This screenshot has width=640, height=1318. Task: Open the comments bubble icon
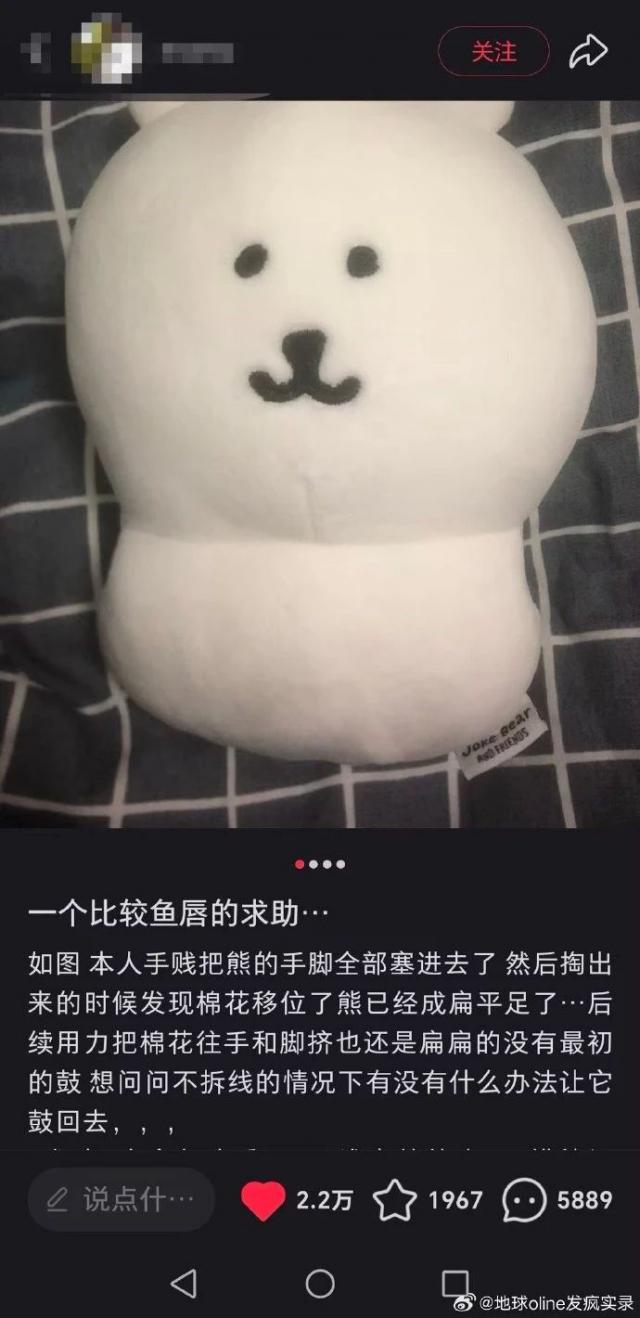tap(523, 1200)
